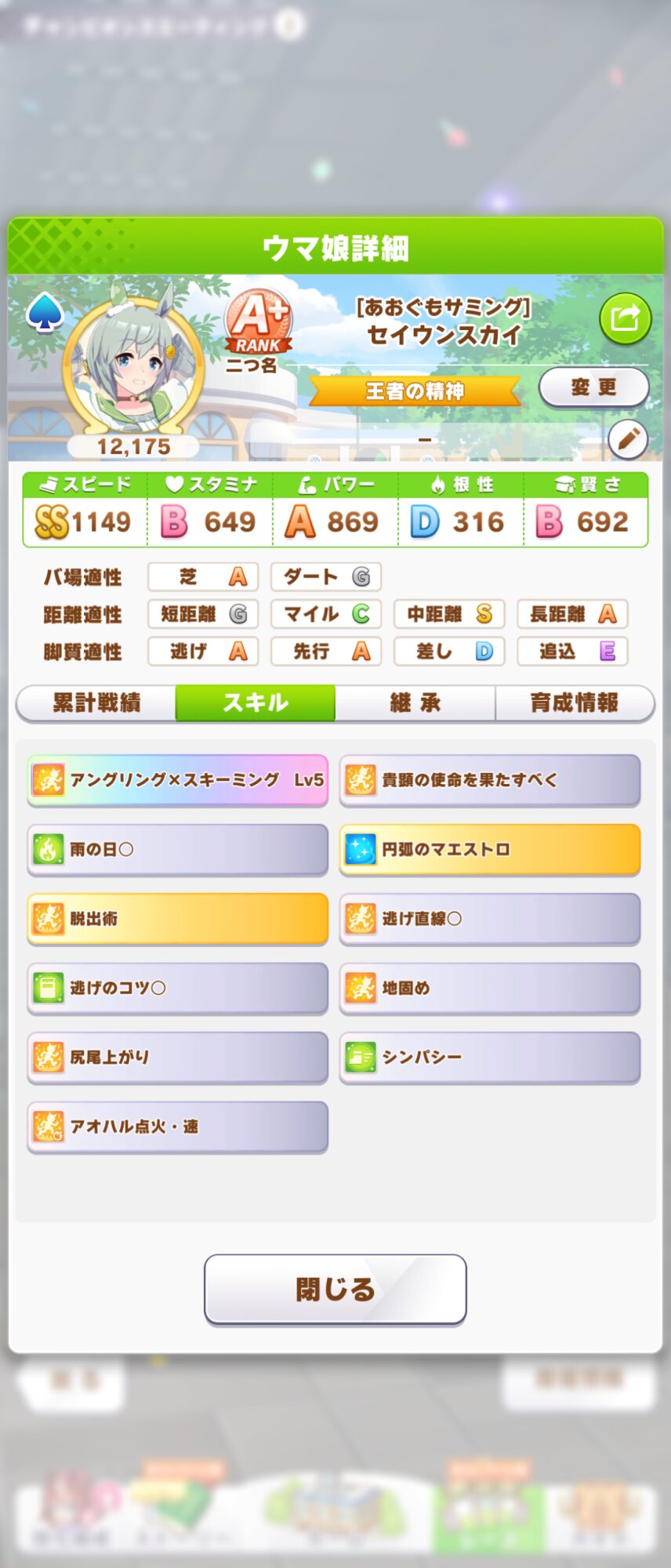Select the スキル tab
Viewport: 671px width, 1568px height.
point(256,702)
